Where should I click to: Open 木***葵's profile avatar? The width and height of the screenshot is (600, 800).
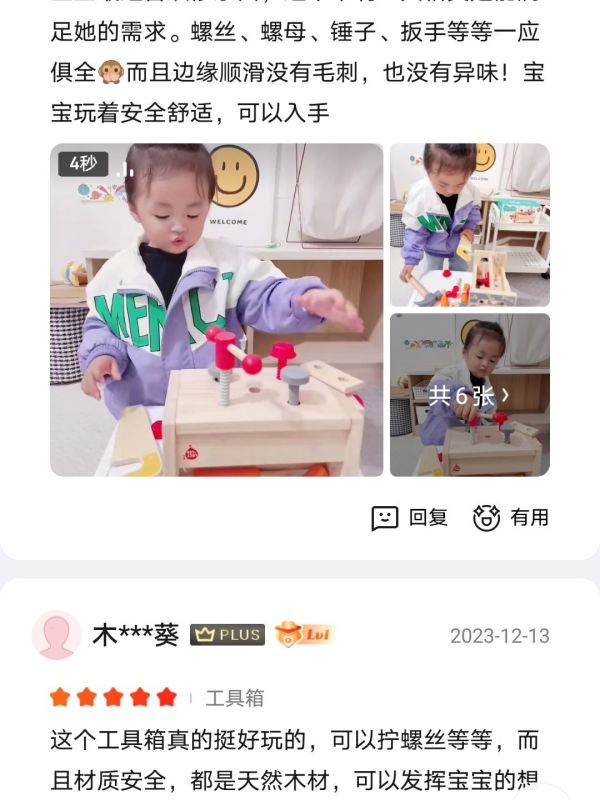[x=57, y=635]
